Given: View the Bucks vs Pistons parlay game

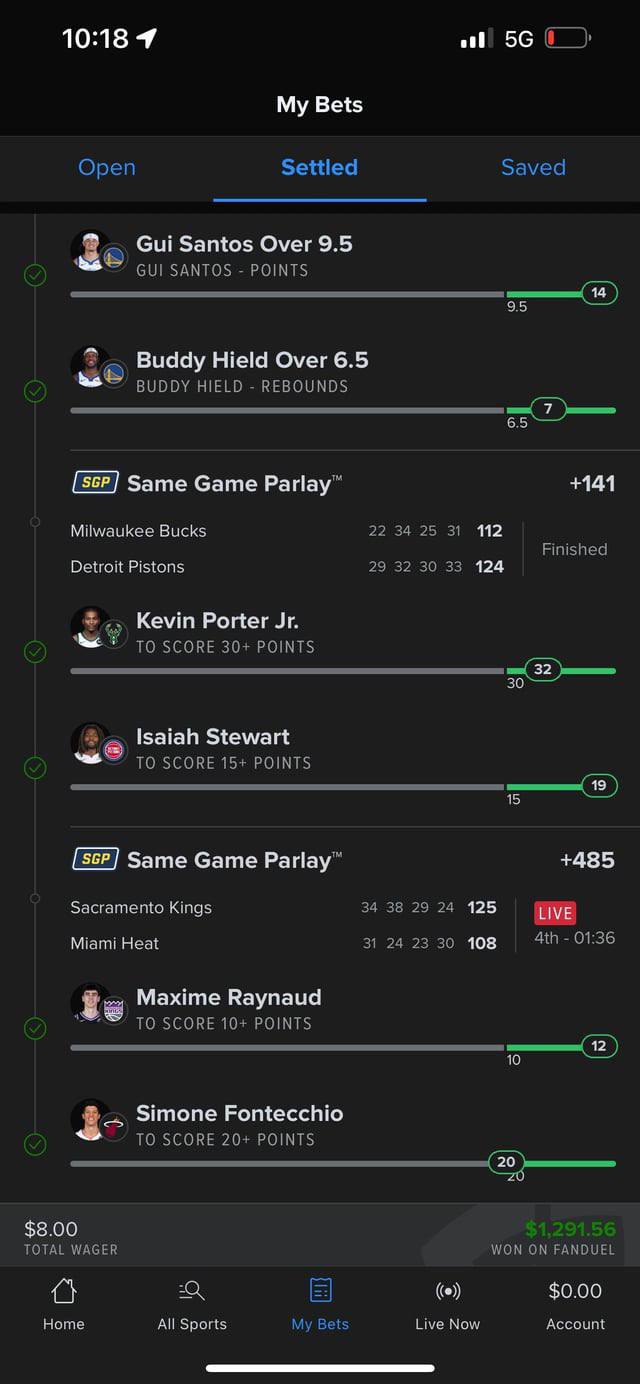Looking at the screenshot, I should pyautogui.click(x=287, y=549).
